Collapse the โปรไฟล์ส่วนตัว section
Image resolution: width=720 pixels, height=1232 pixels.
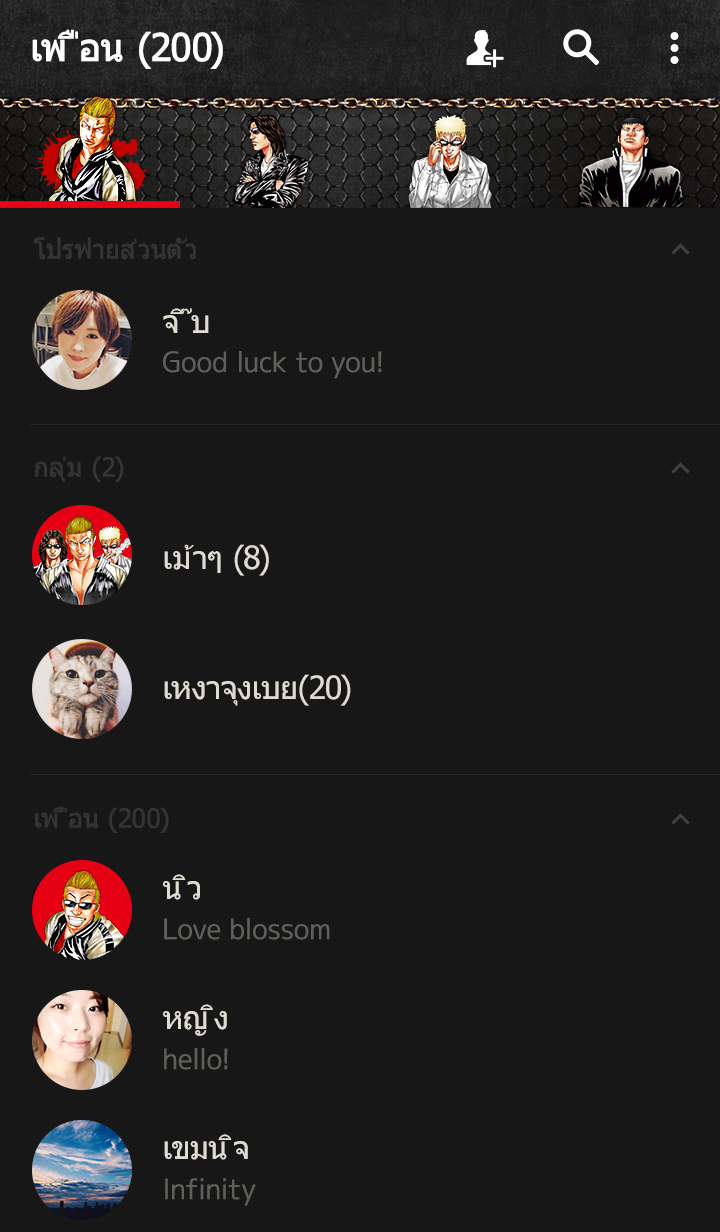click(680, 250)
